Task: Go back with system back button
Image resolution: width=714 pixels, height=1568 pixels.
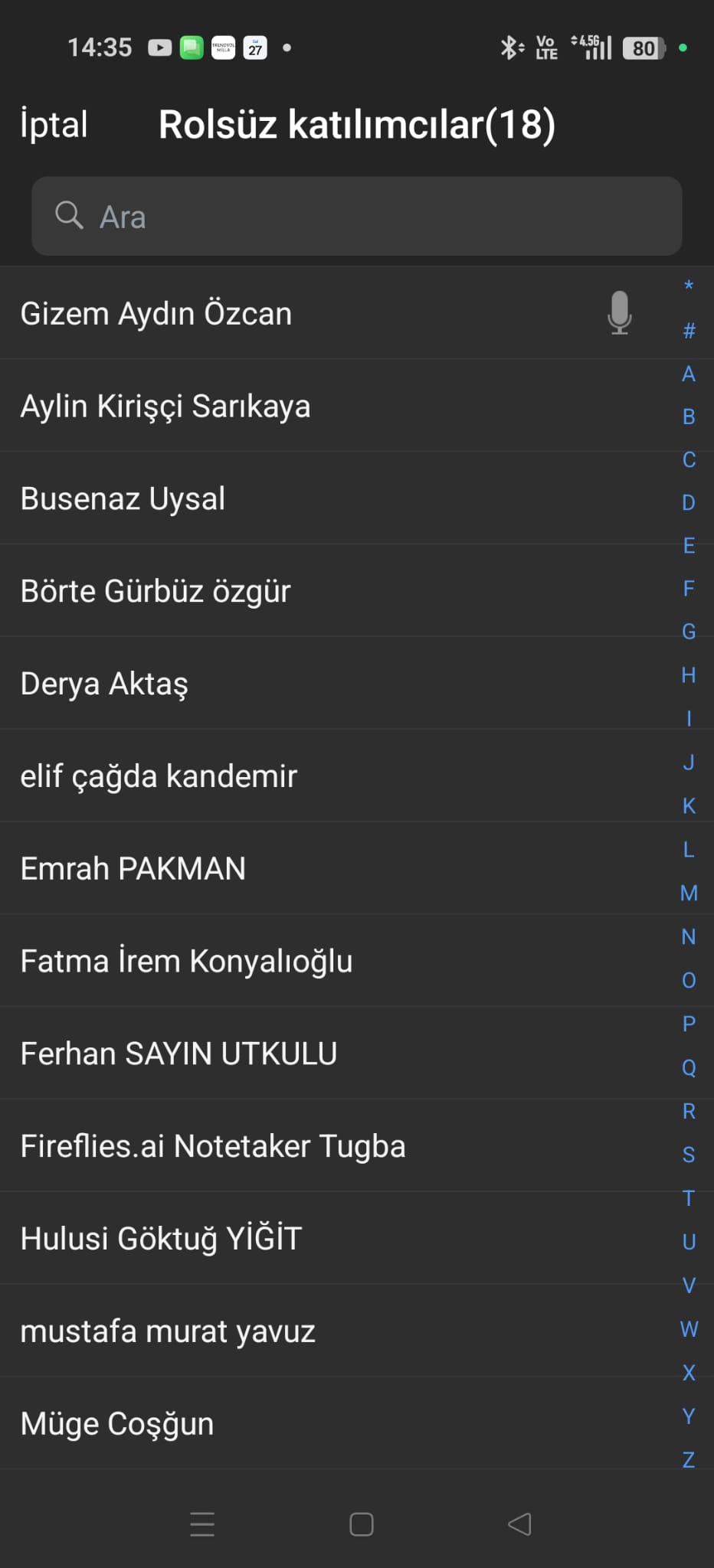Action: pyautogui.click(x=519, y=1524)
